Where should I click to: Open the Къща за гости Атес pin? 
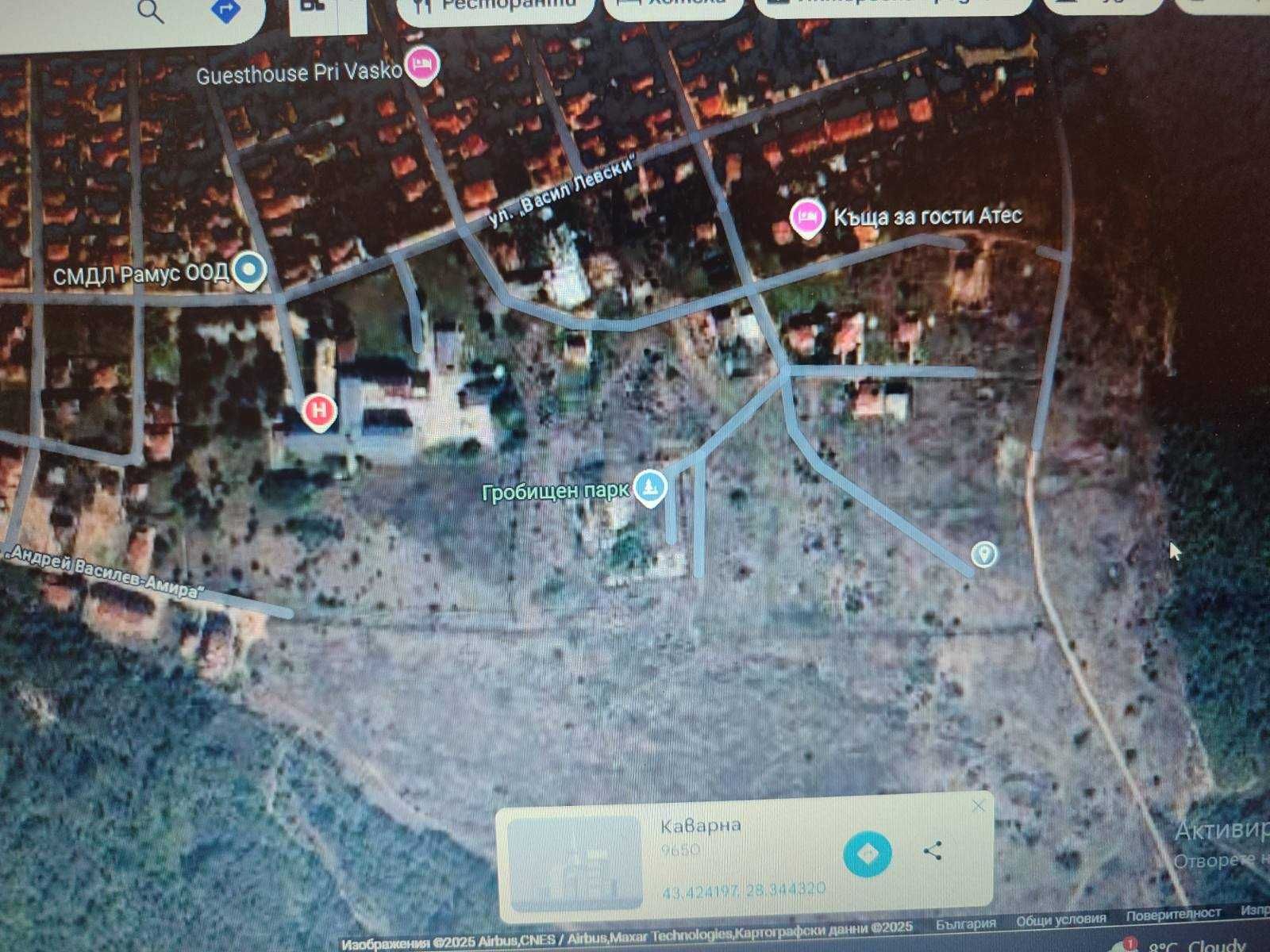click(x=806, y=217)
